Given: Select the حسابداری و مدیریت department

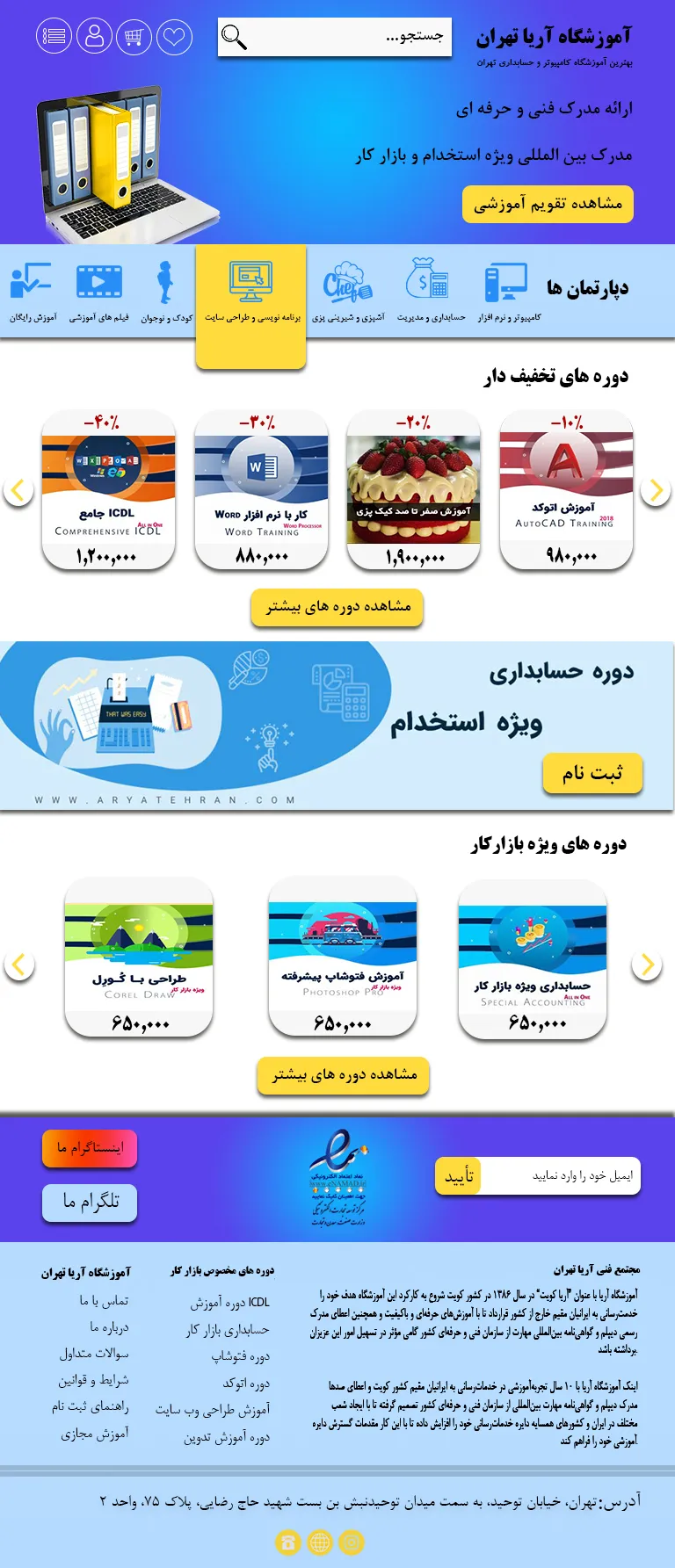Looking at the screenshot, I should click(x=431, y=292).
